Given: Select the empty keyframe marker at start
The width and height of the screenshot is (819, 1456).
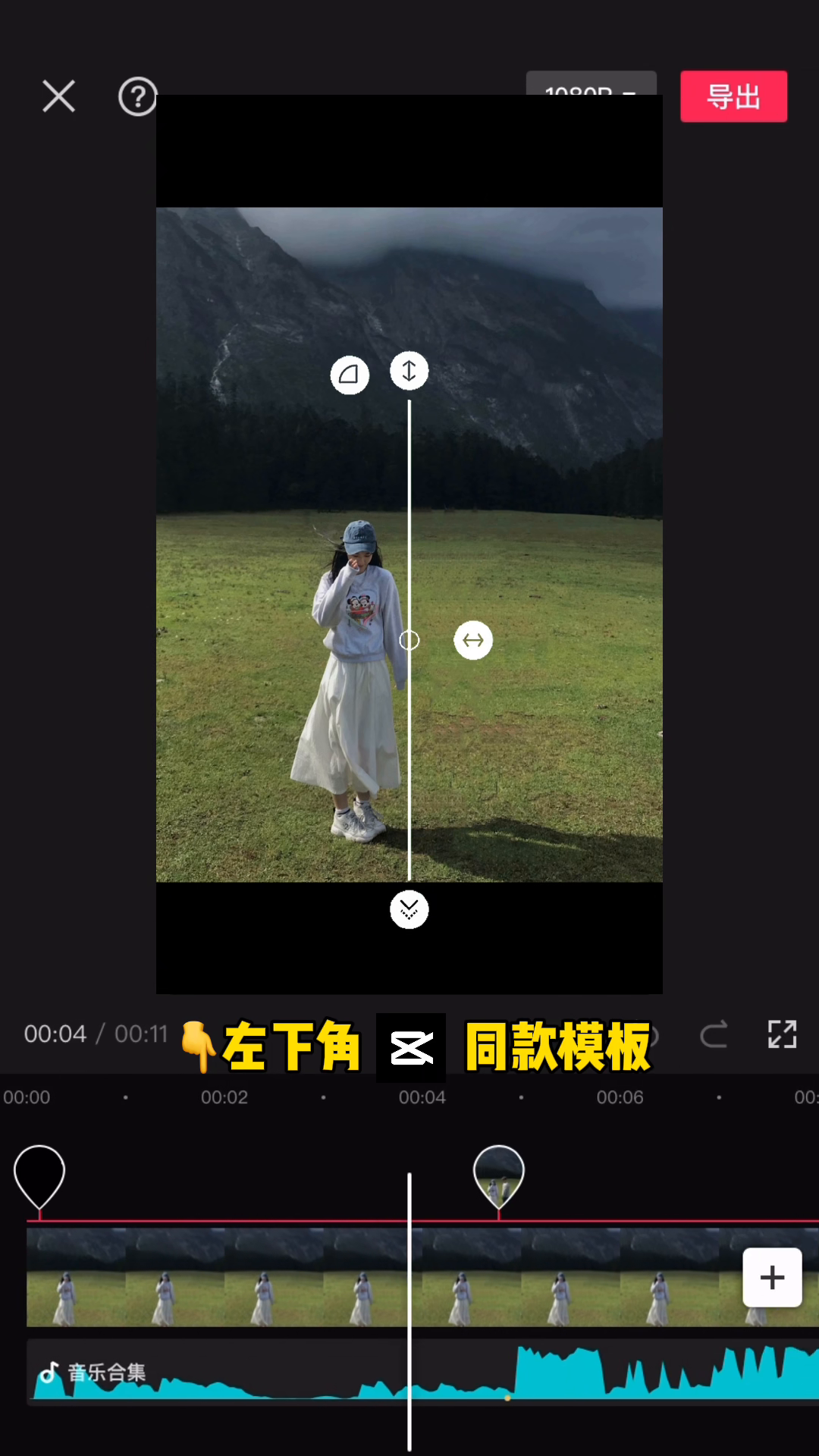Looking at the screenshot, I should [x=39, y=1175].
